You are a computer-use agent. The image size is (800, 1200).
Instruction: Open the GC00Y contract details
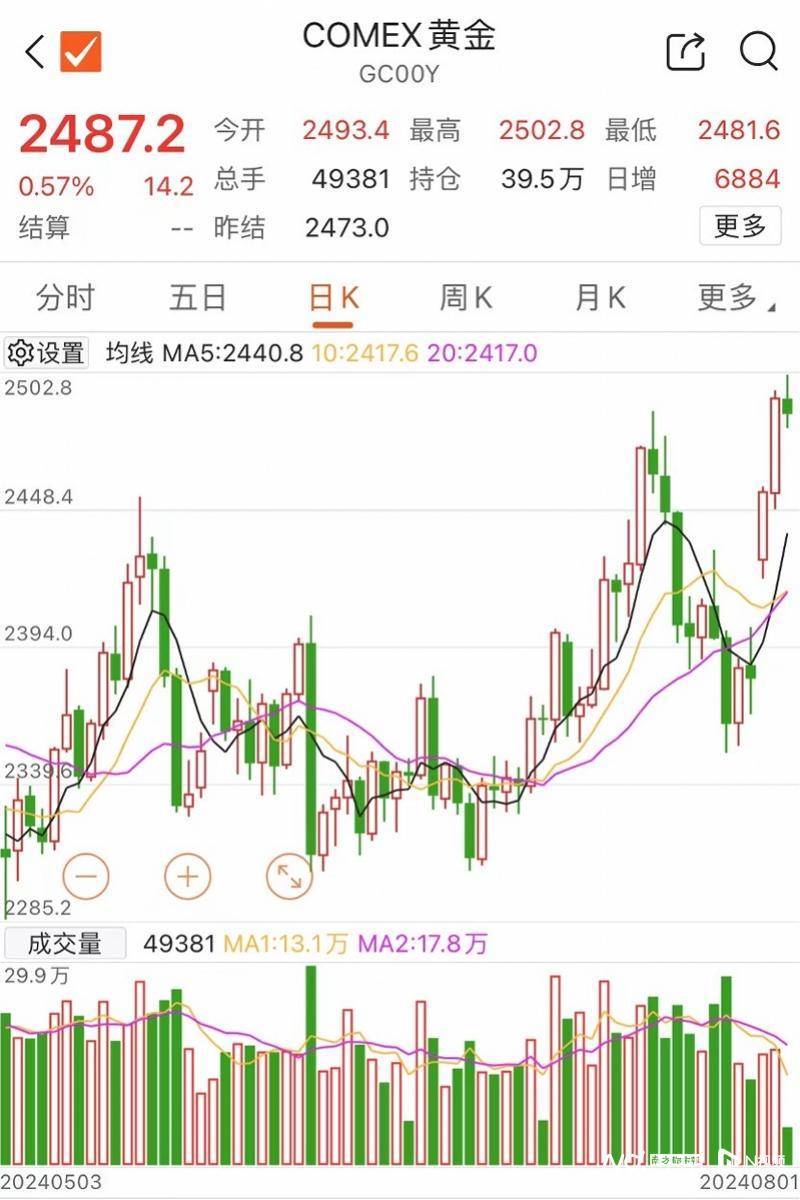(x=399, y=73)
